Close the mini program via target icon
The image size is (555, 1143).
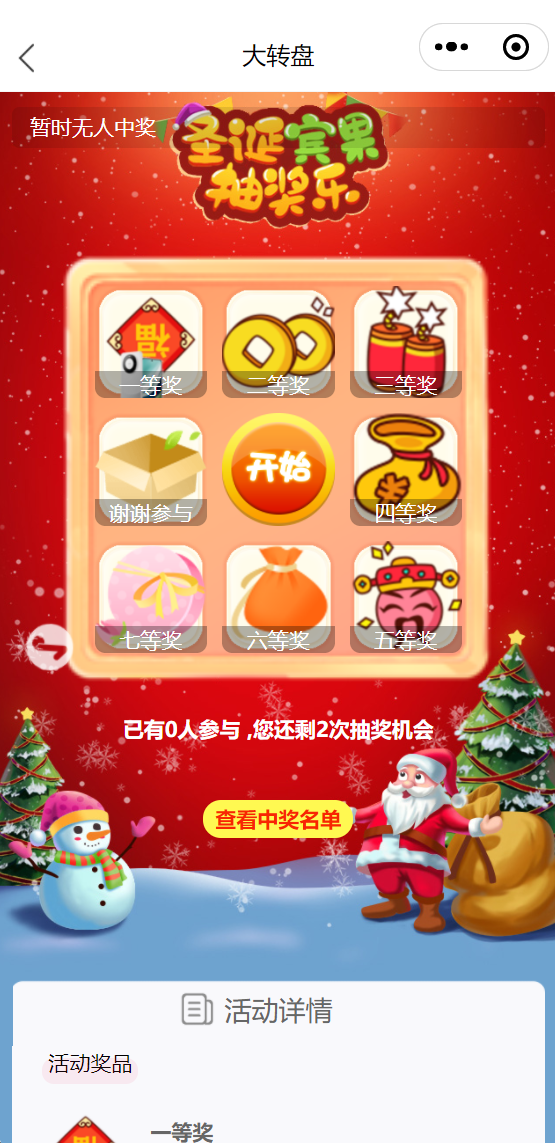[516, 47]
